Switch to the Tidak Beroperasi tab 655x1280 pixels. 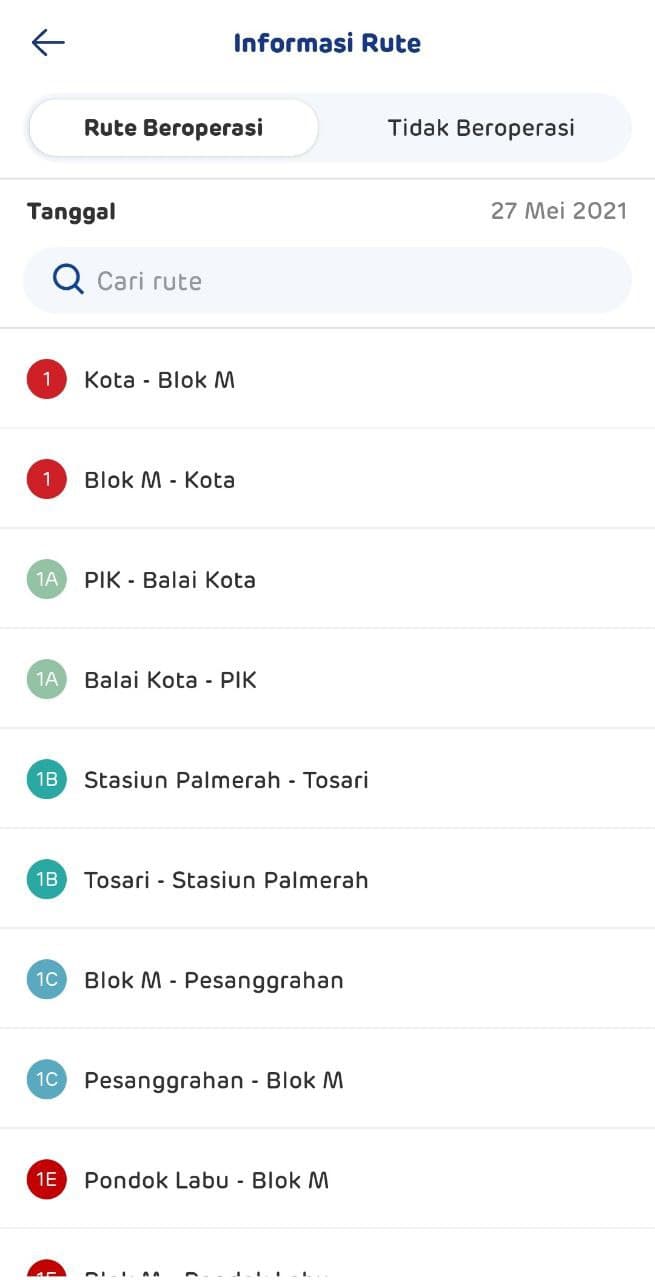pyautogui.click(x=481, y=128)
